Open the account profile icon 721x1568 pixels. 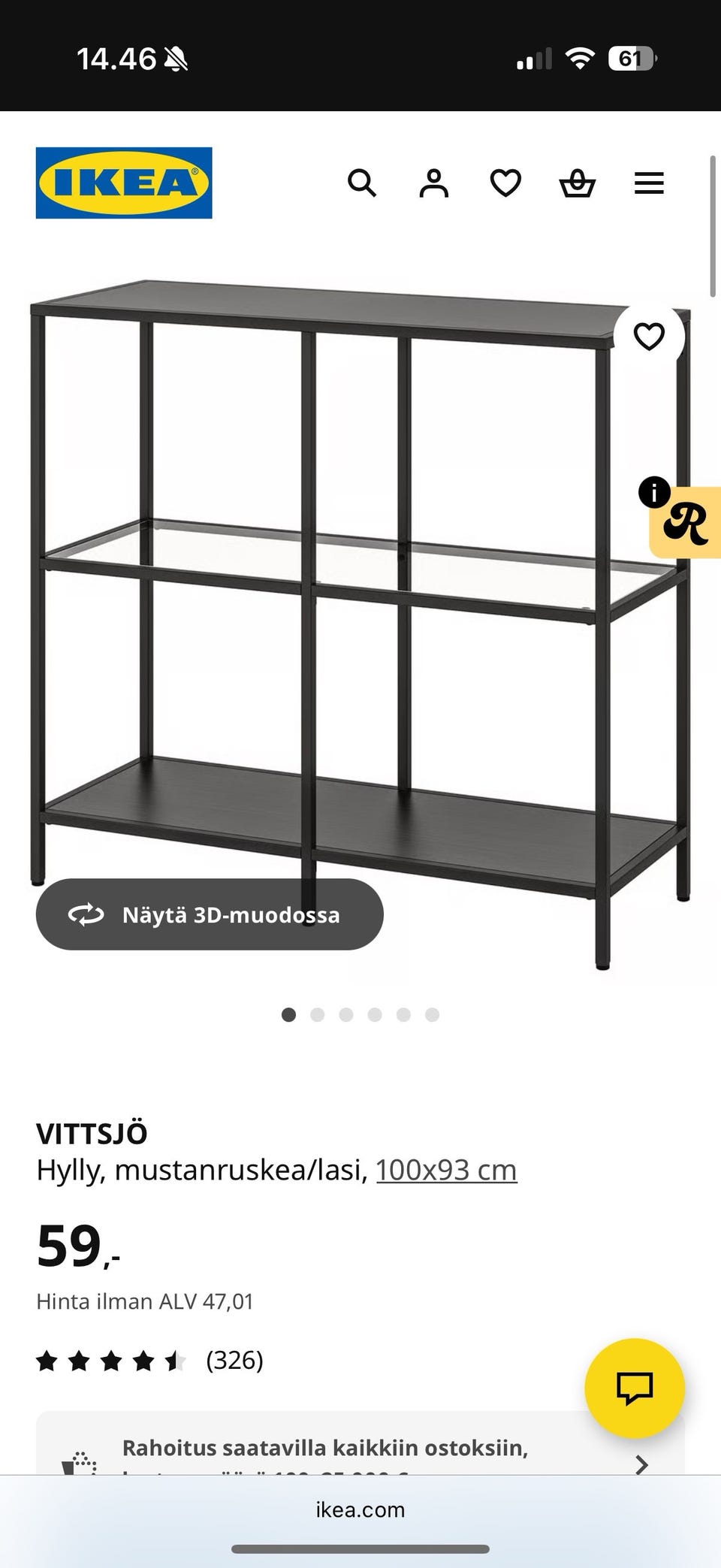pyautogui.click(x=433, y=183)
